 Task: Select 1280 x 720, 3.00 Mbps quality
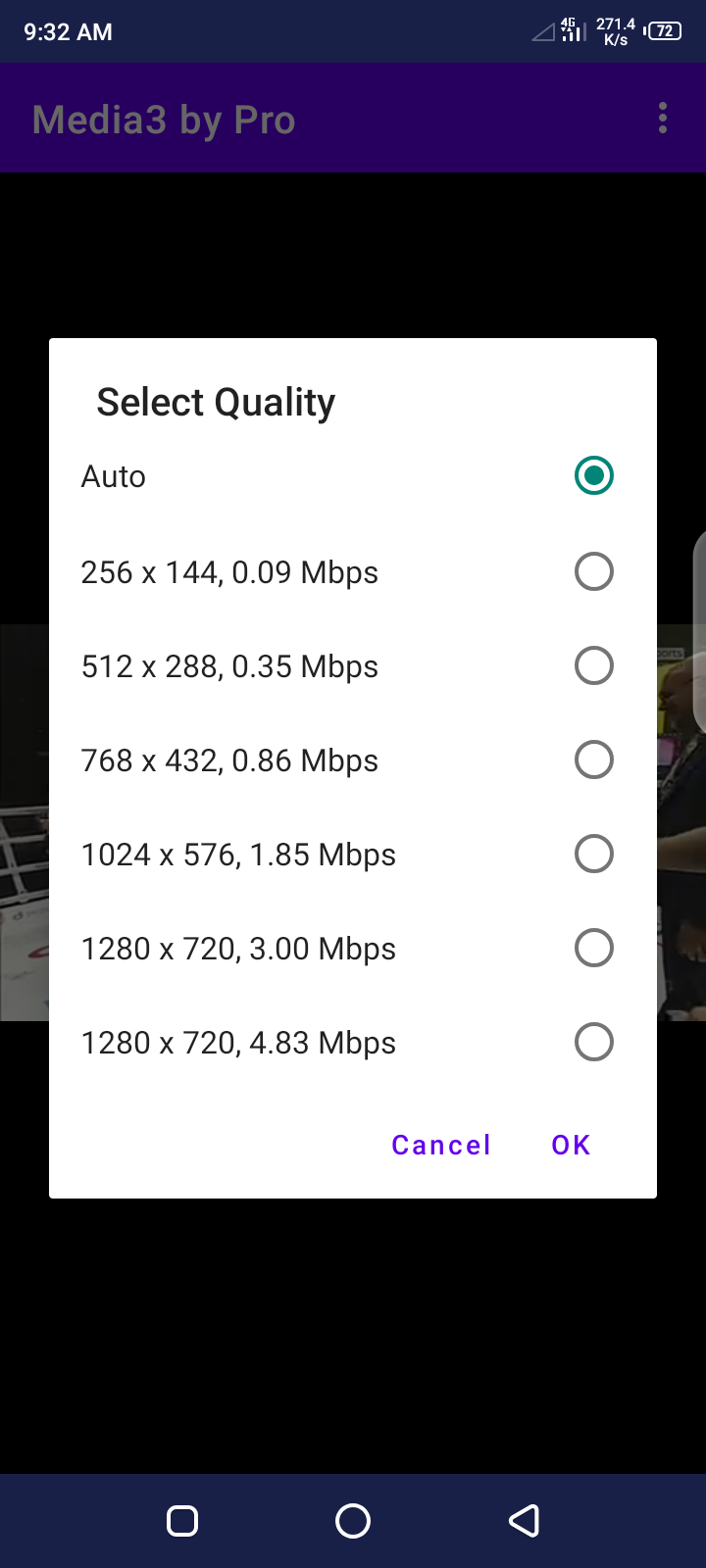pyautogui.click(x=353, y=948)
